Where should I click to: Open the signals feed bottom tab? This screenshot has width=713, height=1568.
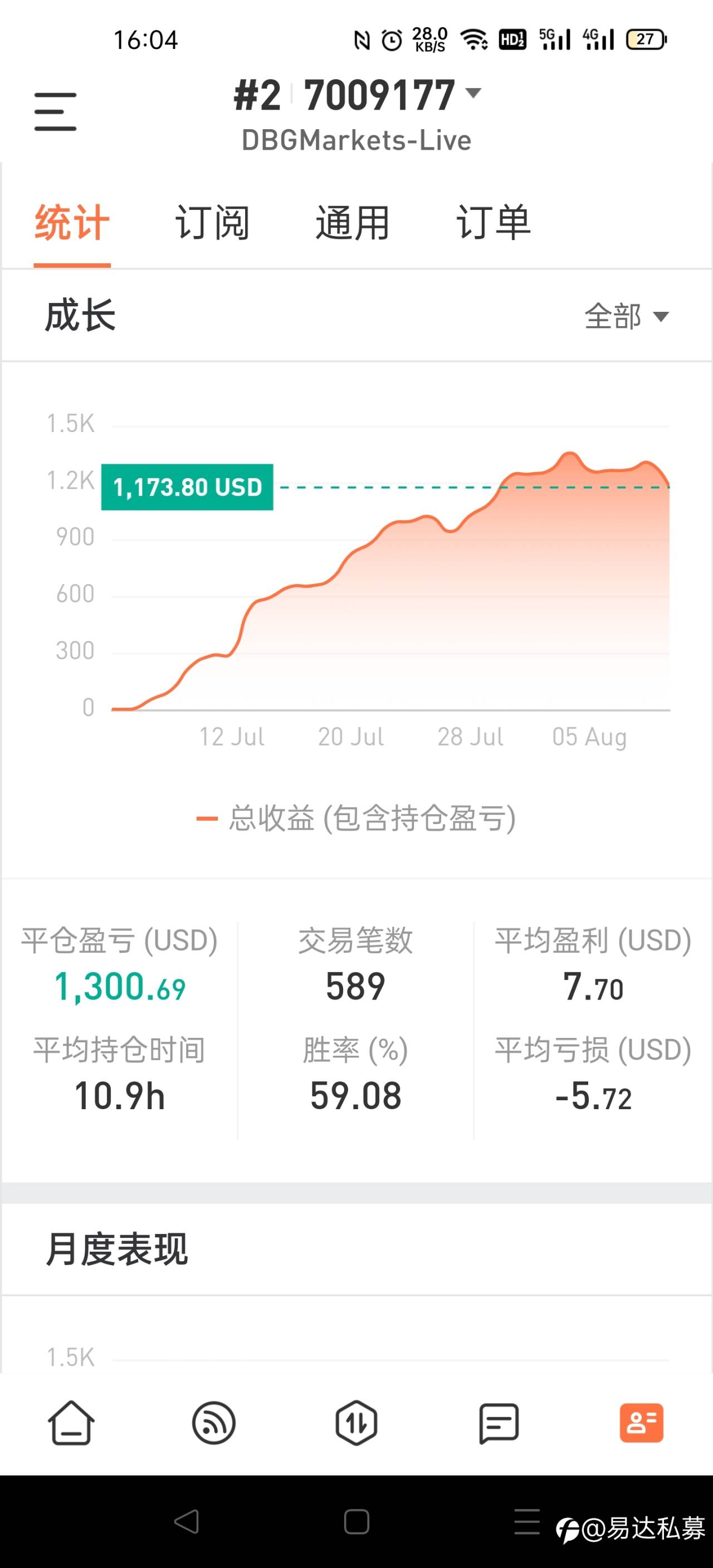point(214,1423)
